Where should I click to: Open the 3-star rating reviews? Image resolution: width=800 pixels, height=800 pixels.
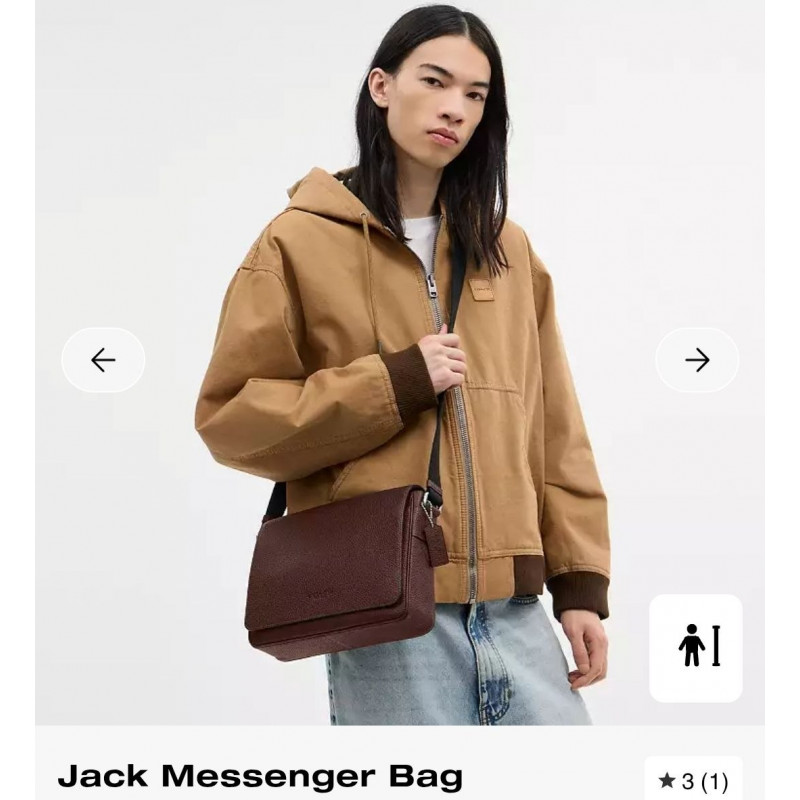pyautogui.click(x=694, y=780)
